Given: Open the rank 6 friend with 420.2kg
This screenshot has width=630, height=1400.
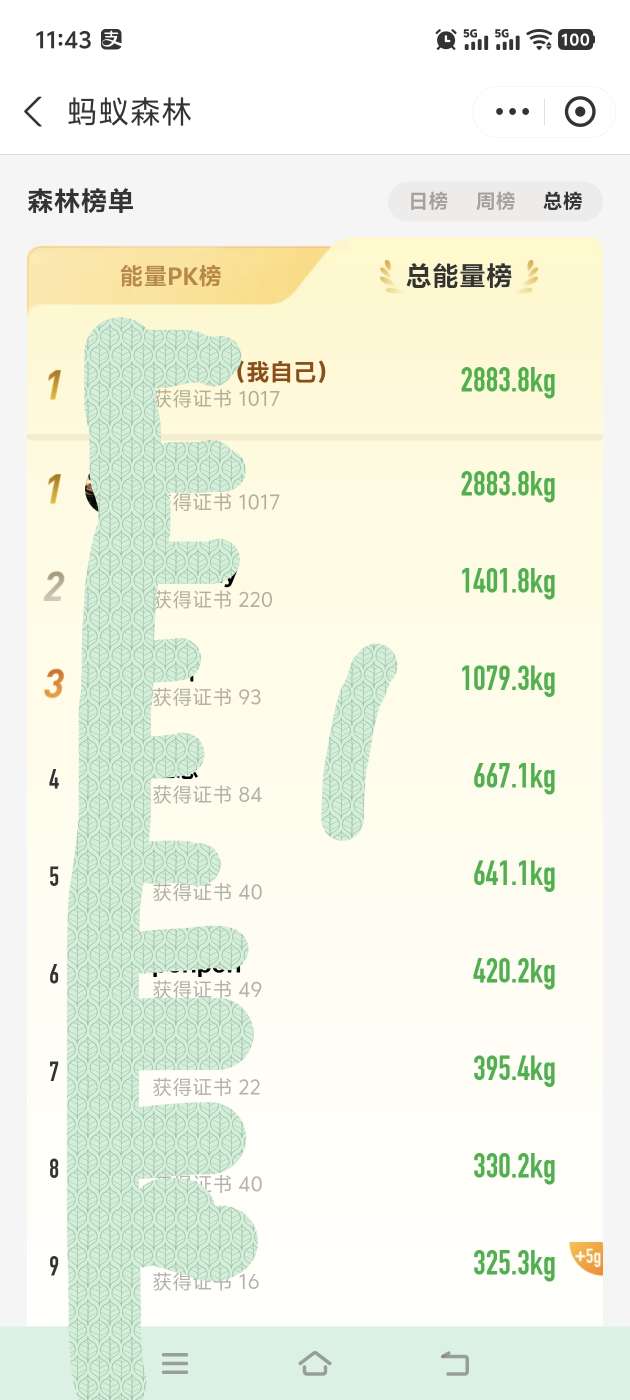Looking at the screenshot, I should (x=315, y=973).
